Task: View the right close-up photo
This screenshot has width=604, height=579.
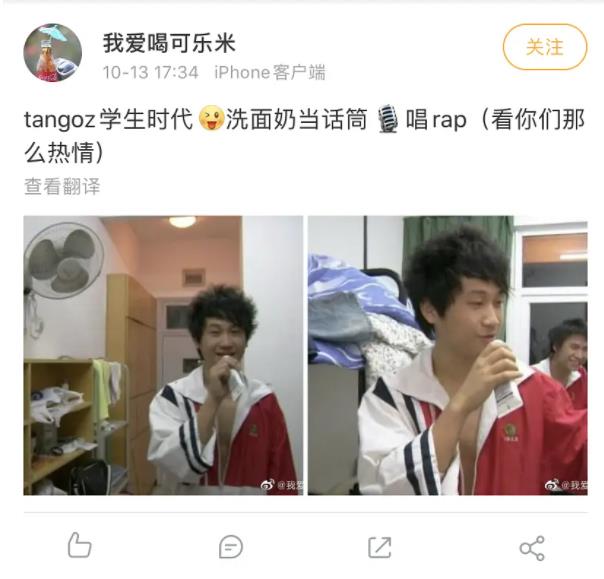Action: pos(447,355)
